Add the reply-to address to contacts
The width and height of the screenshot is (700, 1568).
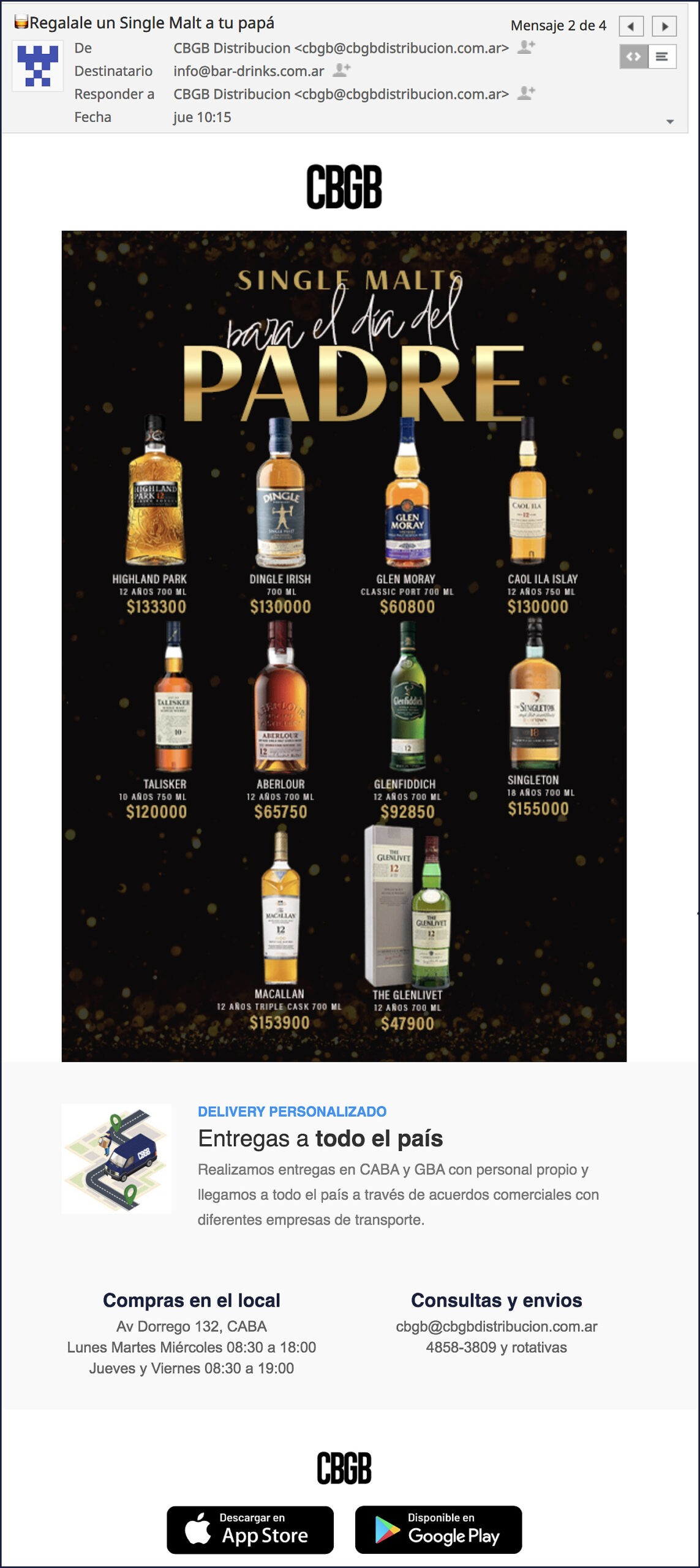click(x=526, y=93)
